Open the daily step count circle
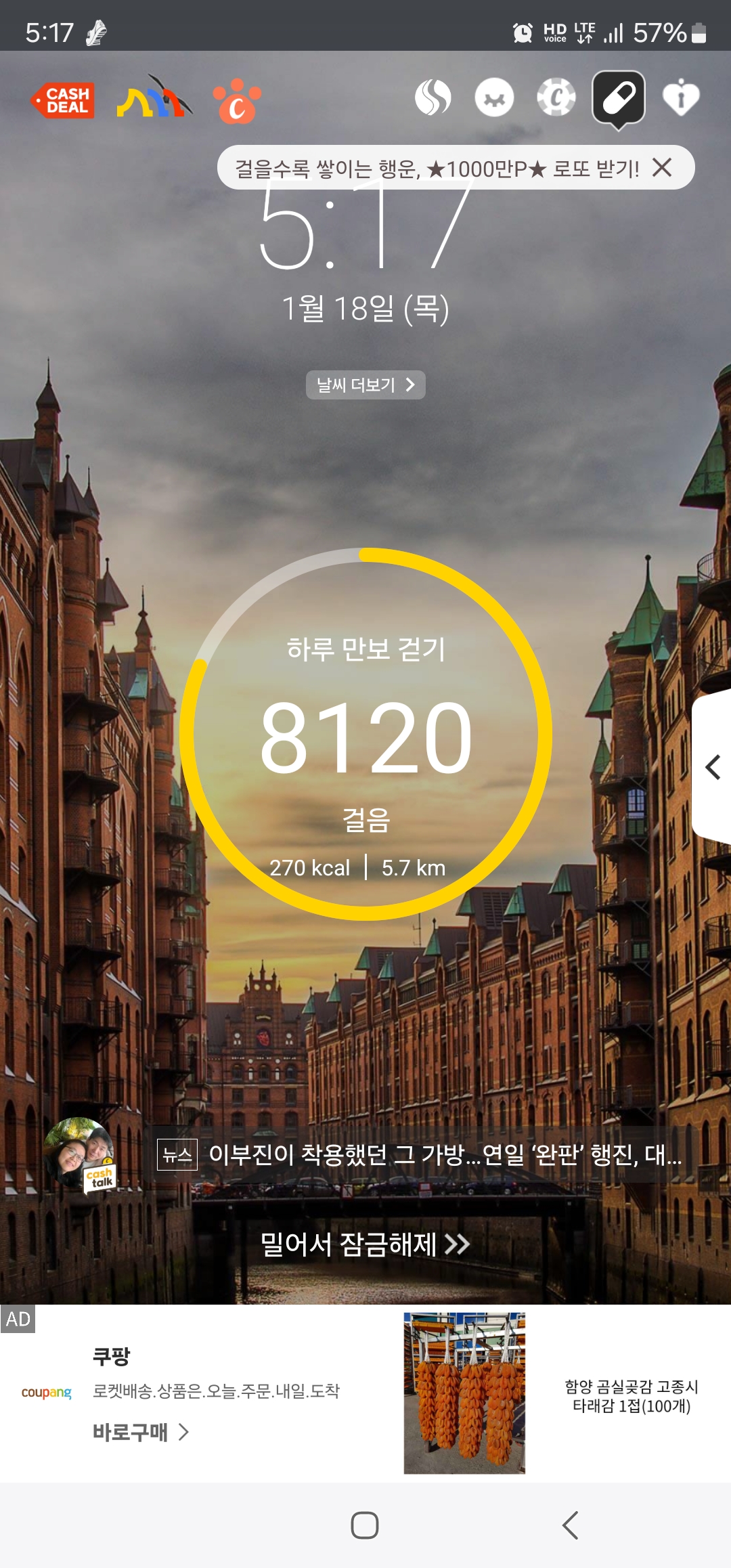The image size is (731, 1568). (x=366, y=734)
